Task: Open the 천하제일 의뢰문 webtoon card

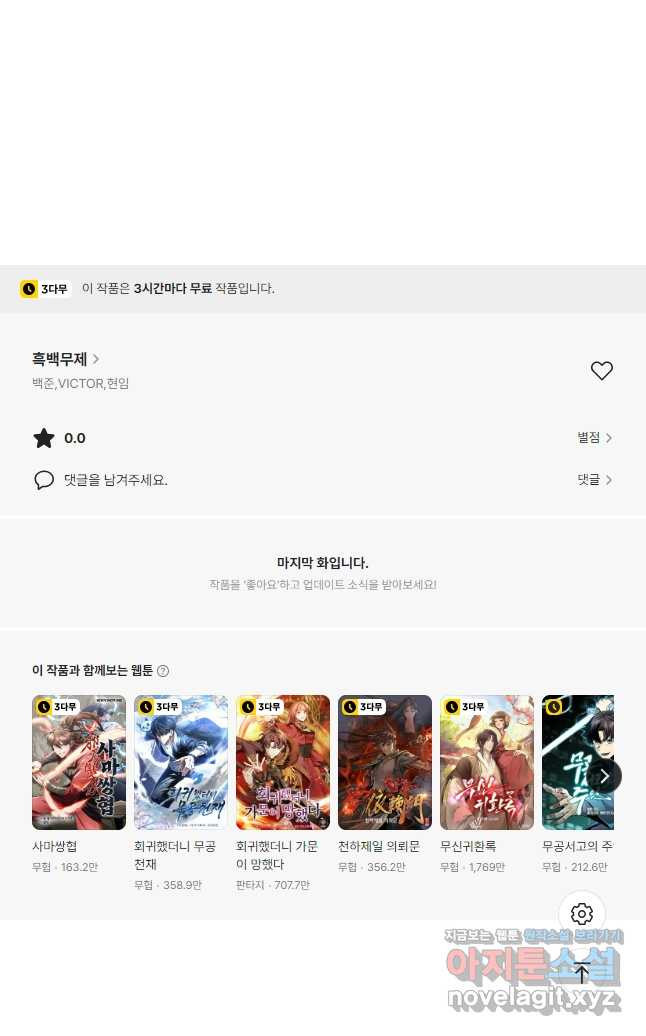Action: pos(385,762)
